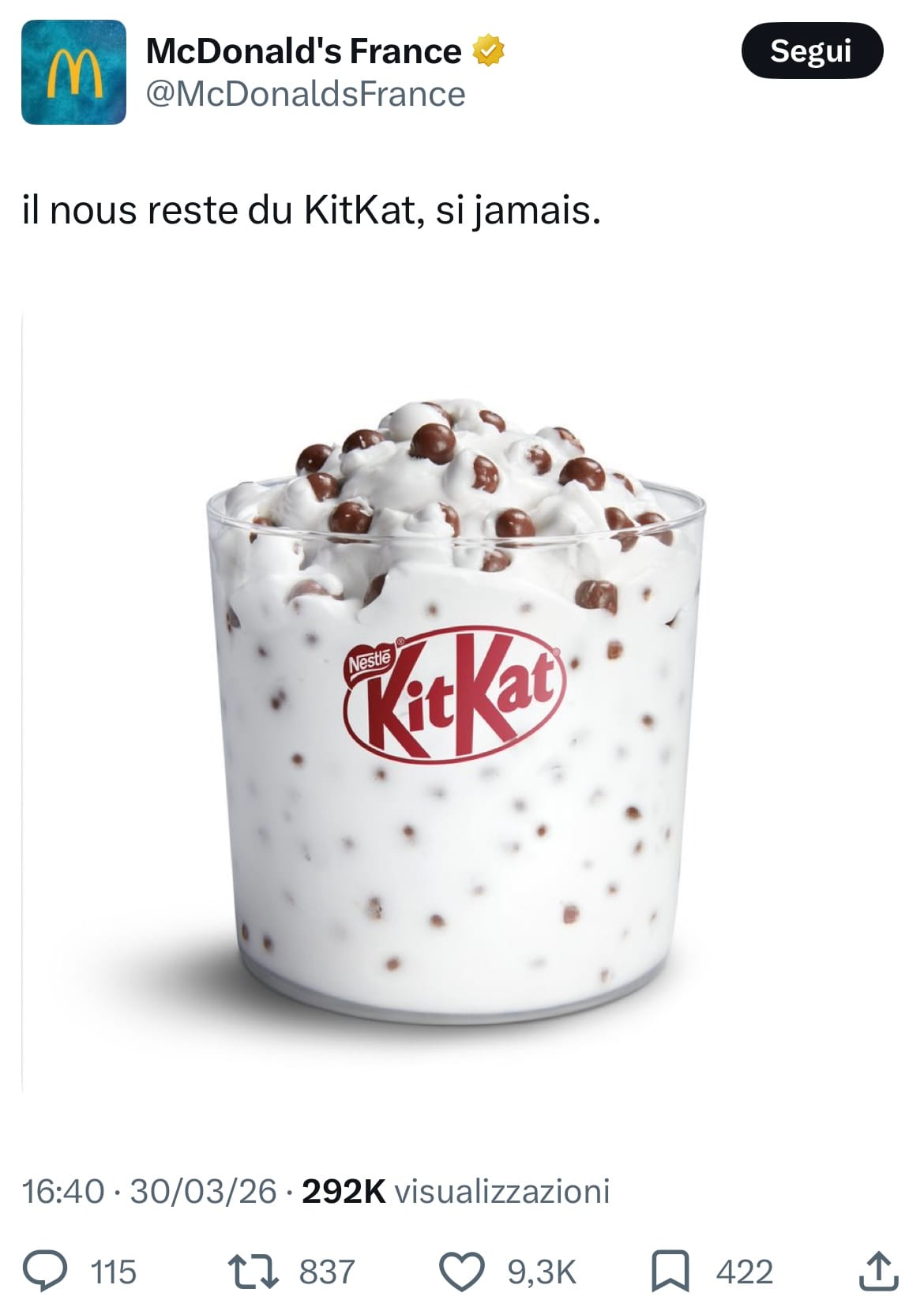Open McDonald's France profile avatar
The image size is (924, 1315).
coord(73,72)
